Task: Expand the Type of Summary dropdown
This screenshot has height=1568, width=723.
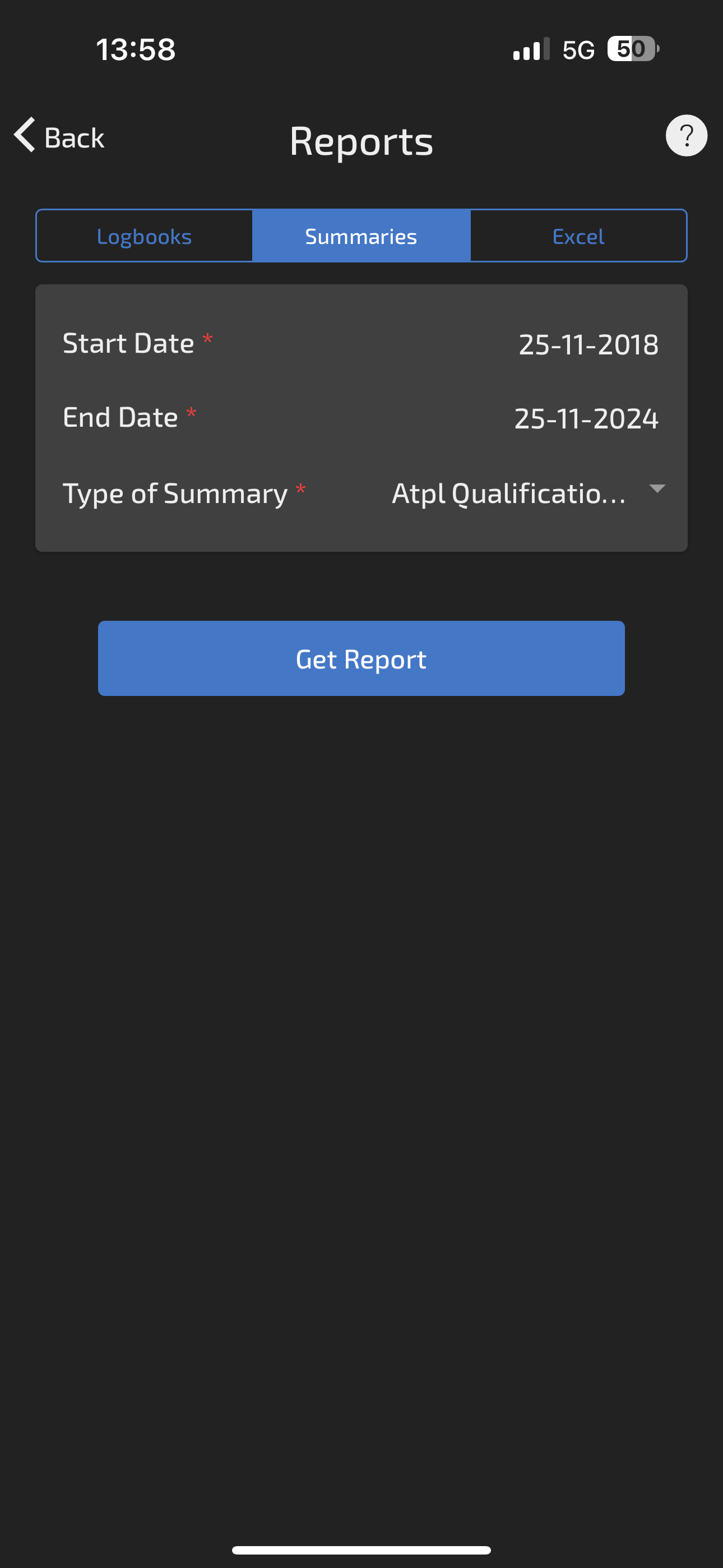Action: pyautogui.click(x=527, y=493)
